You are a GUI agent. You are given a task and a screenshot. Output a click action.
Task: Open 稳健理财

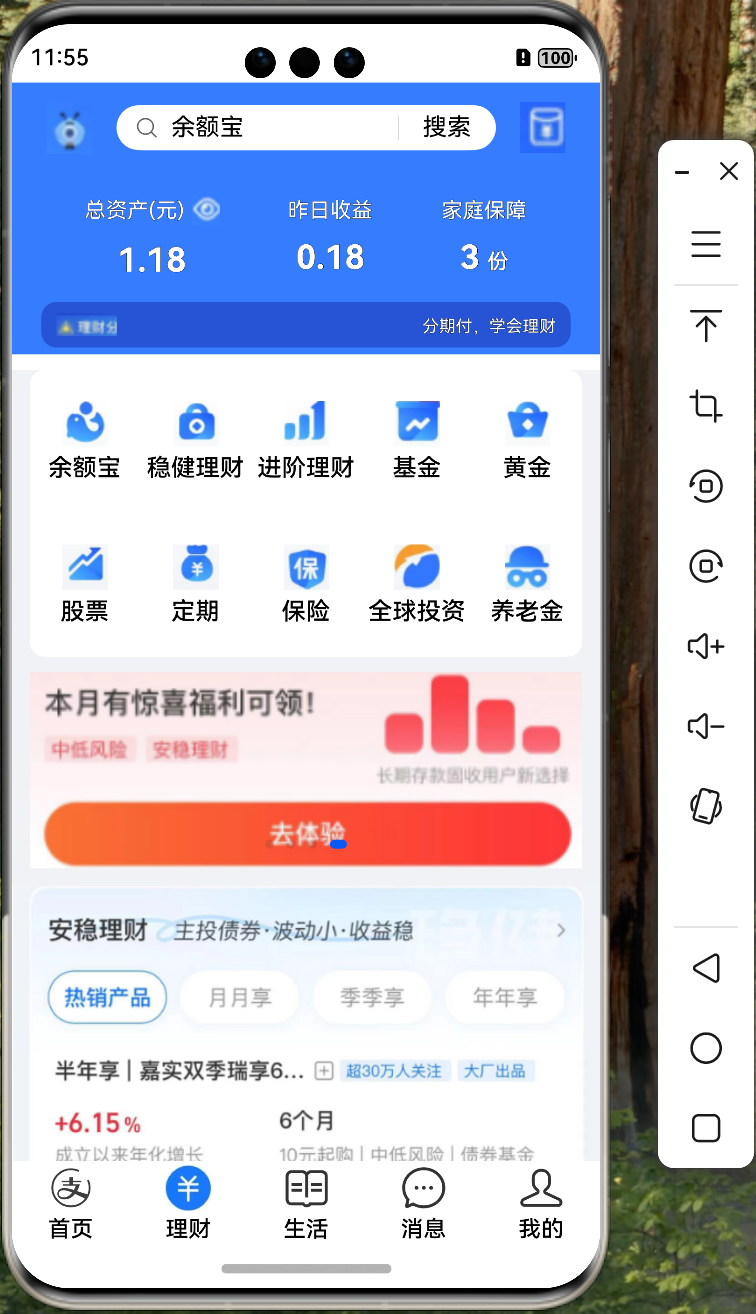[196, 439]
